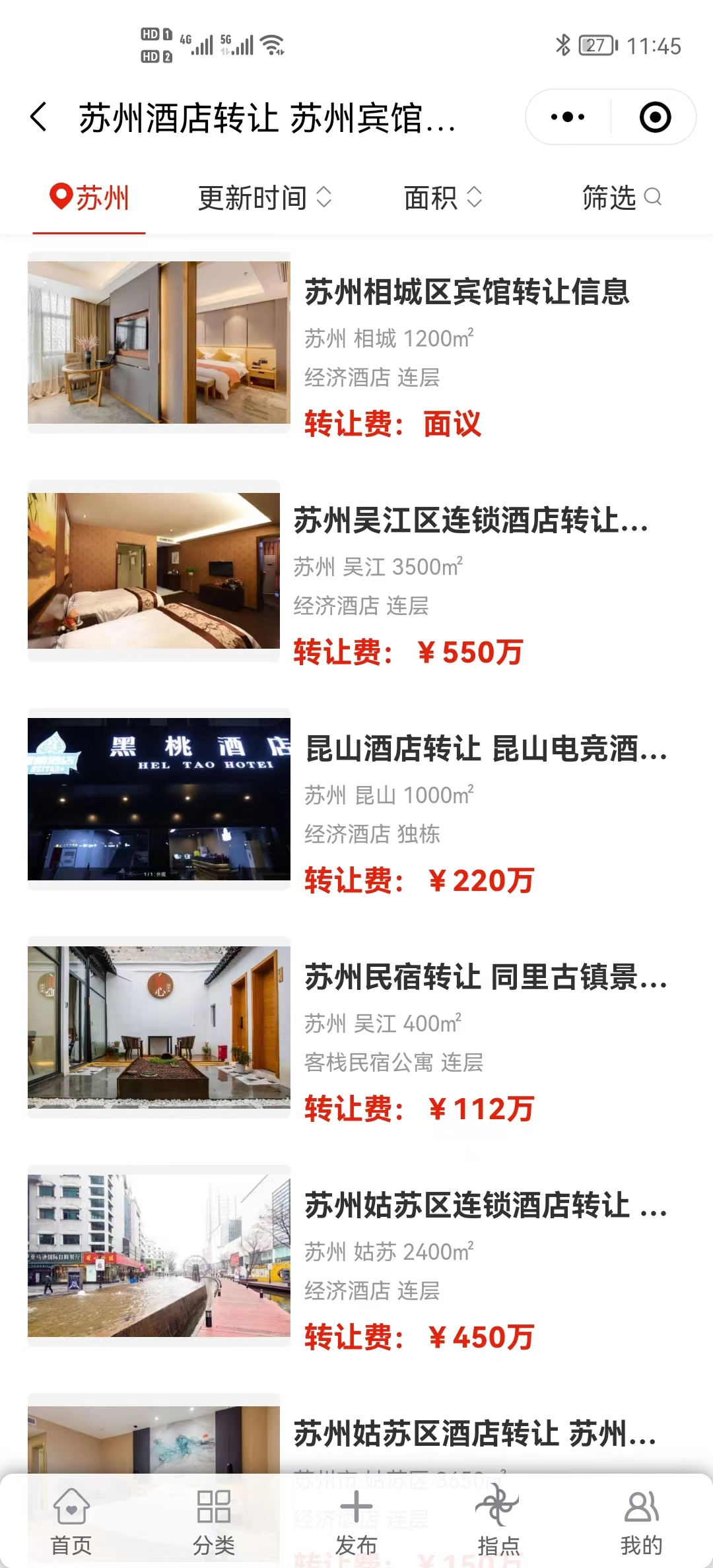View 苏州姑苏区连锁酒店转让 listing priced 450万

pyautogui.click(x=486, y=1206)
